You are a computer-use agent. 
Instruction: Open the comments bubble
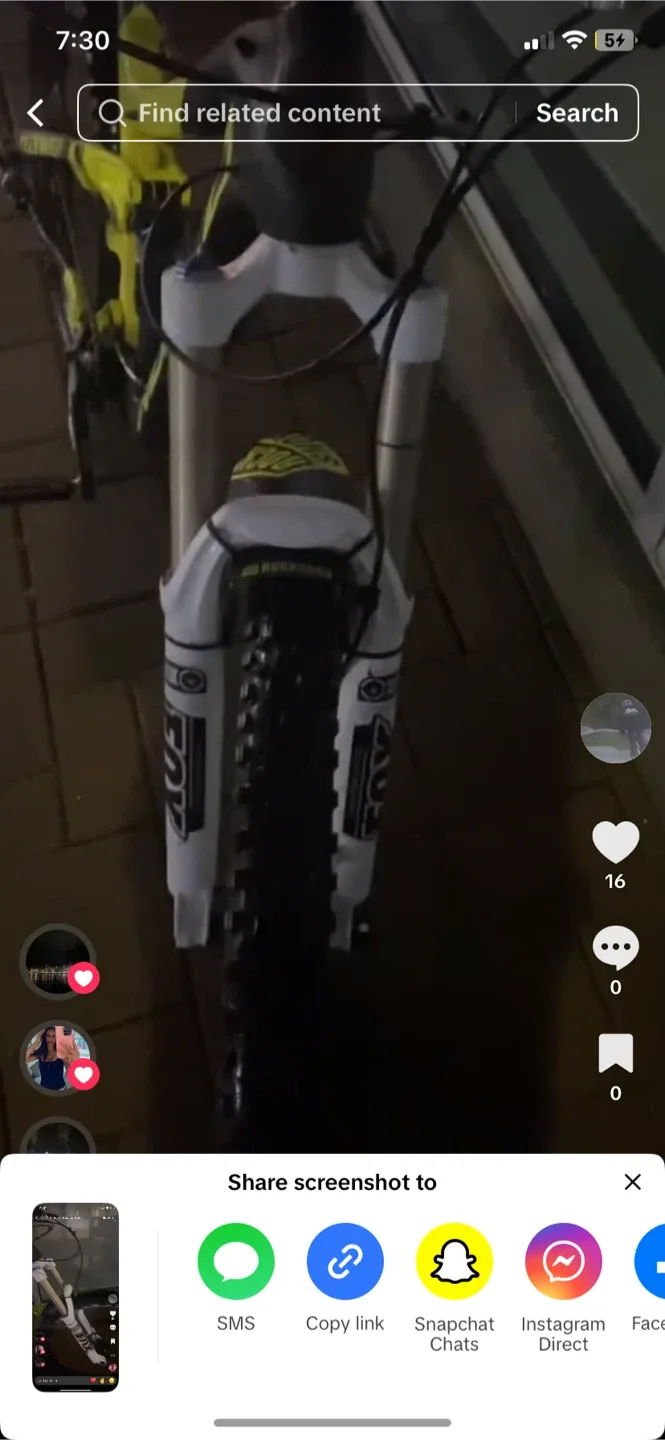(615, 947)
